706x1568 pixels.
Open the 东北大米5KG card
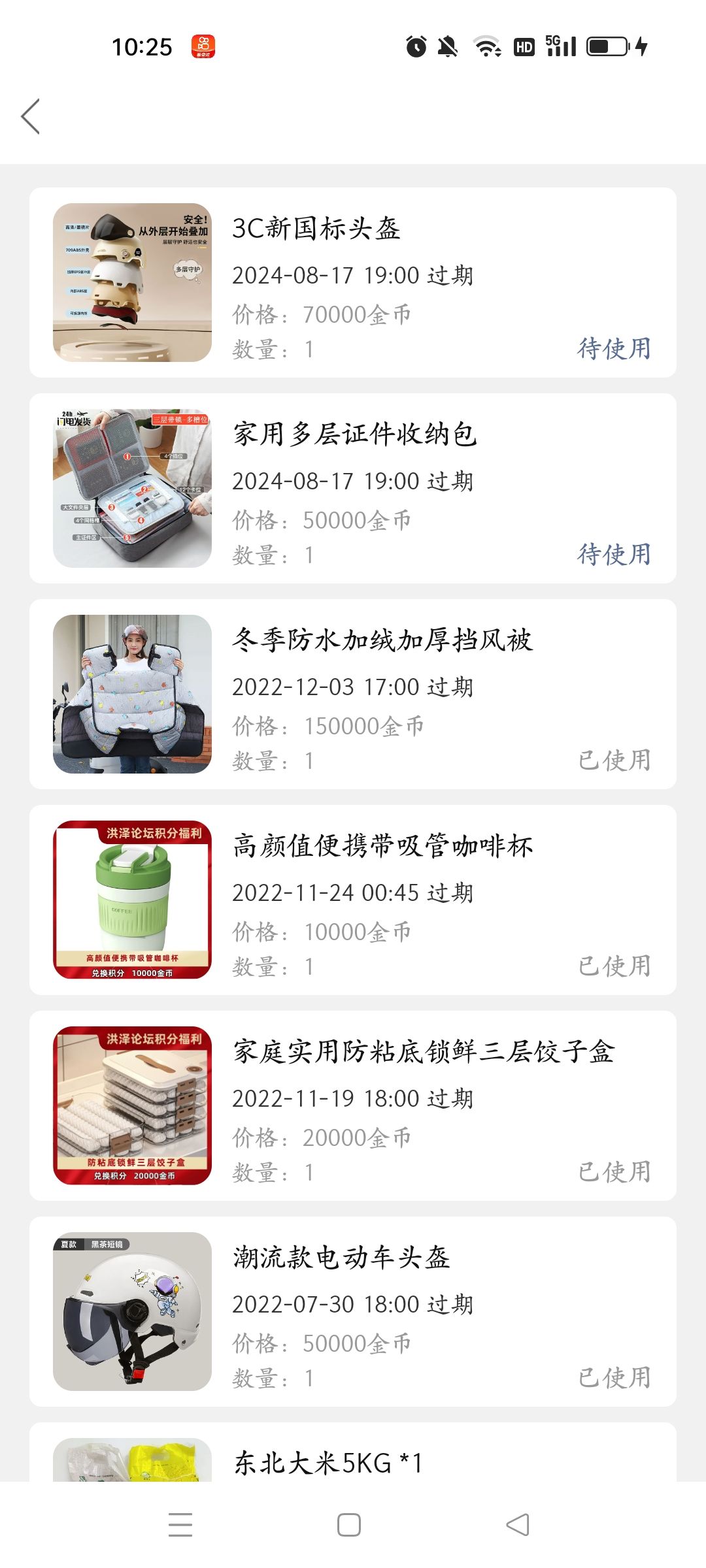tap(353, 1452)
